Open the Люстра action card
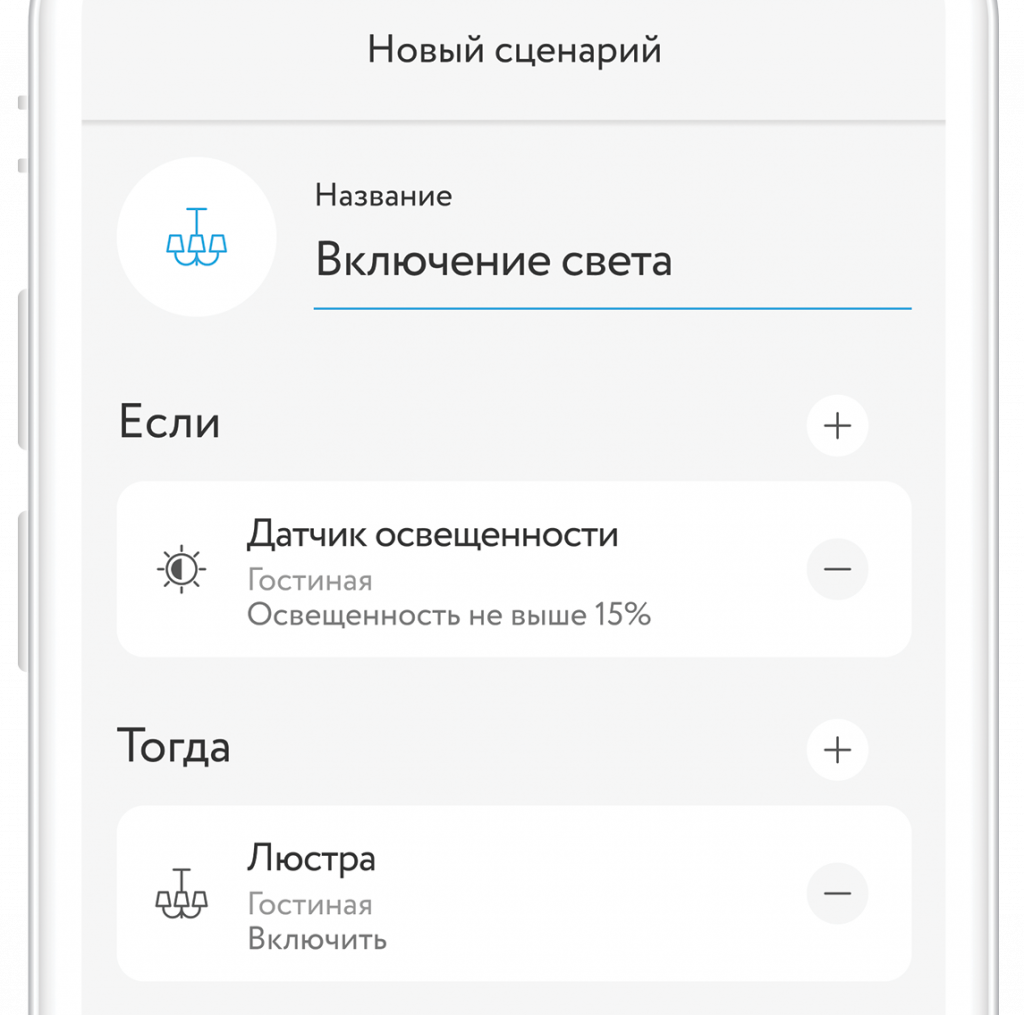Screen dimensions: 1024x1015 (450, 894)
